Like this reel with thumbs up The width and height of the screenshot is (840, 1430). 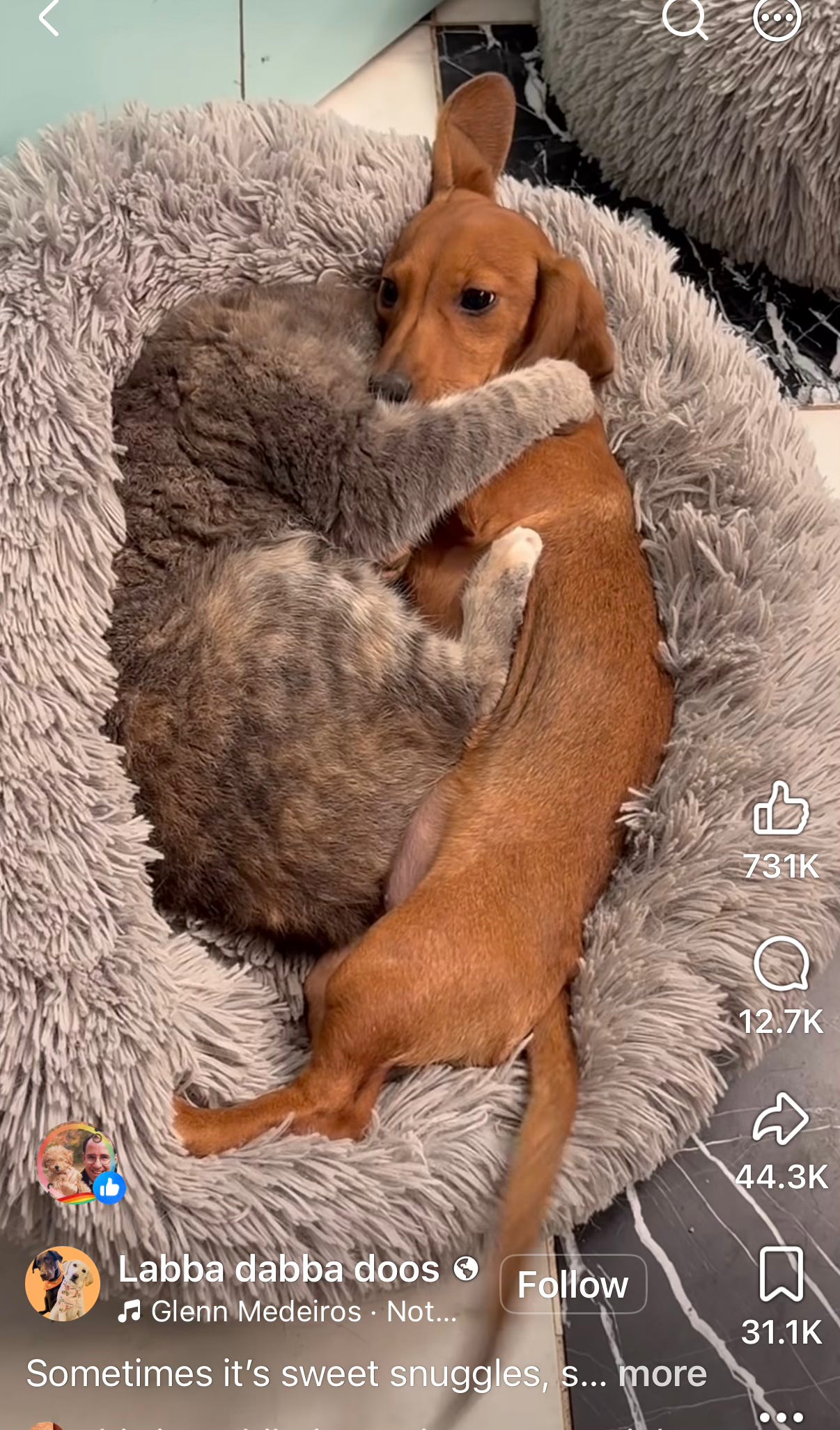pyautogui.click(x=781, y=808)
